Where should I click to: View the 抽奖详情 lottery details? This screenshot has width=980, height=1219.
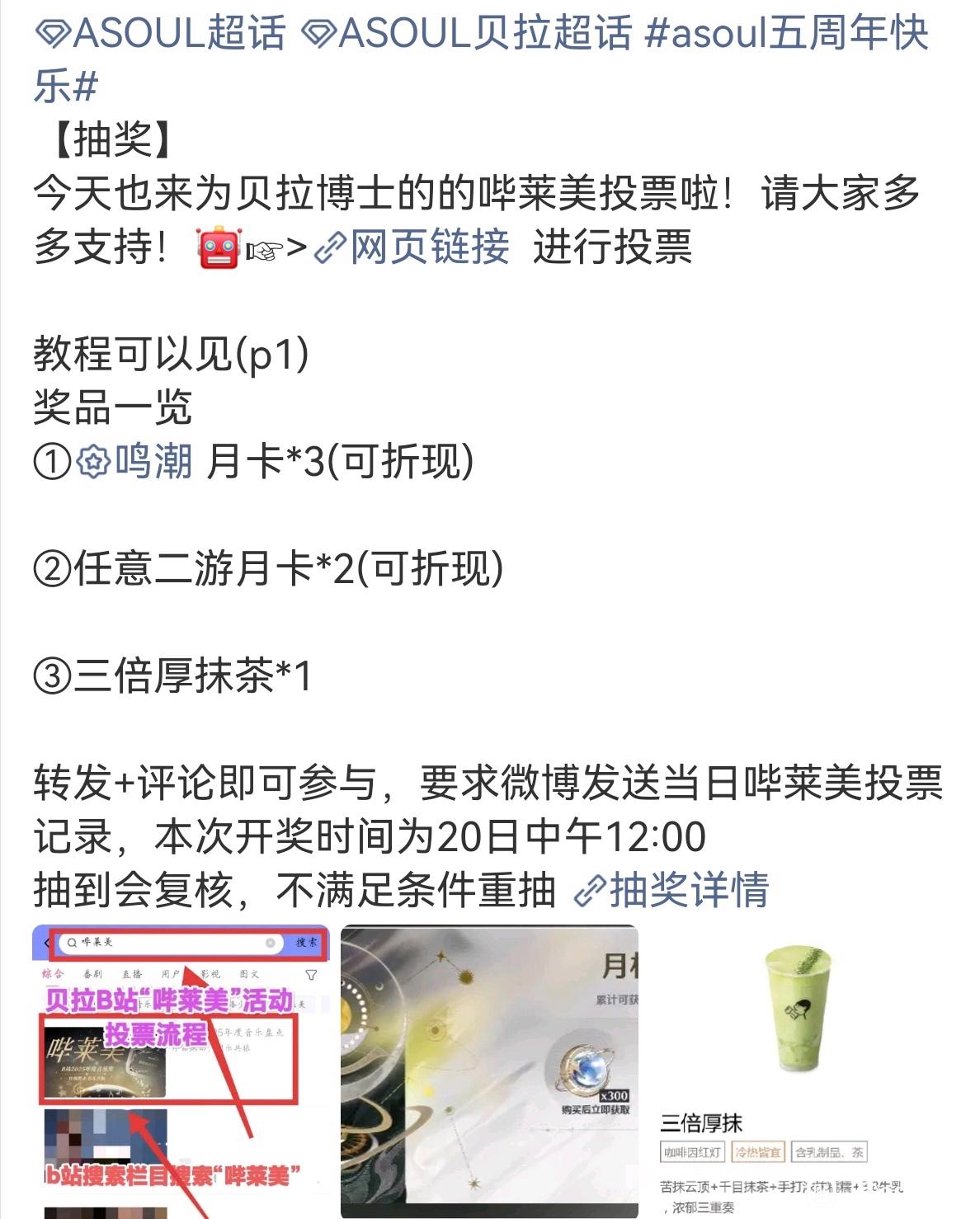pyautogui.click(x=672, y=890)
